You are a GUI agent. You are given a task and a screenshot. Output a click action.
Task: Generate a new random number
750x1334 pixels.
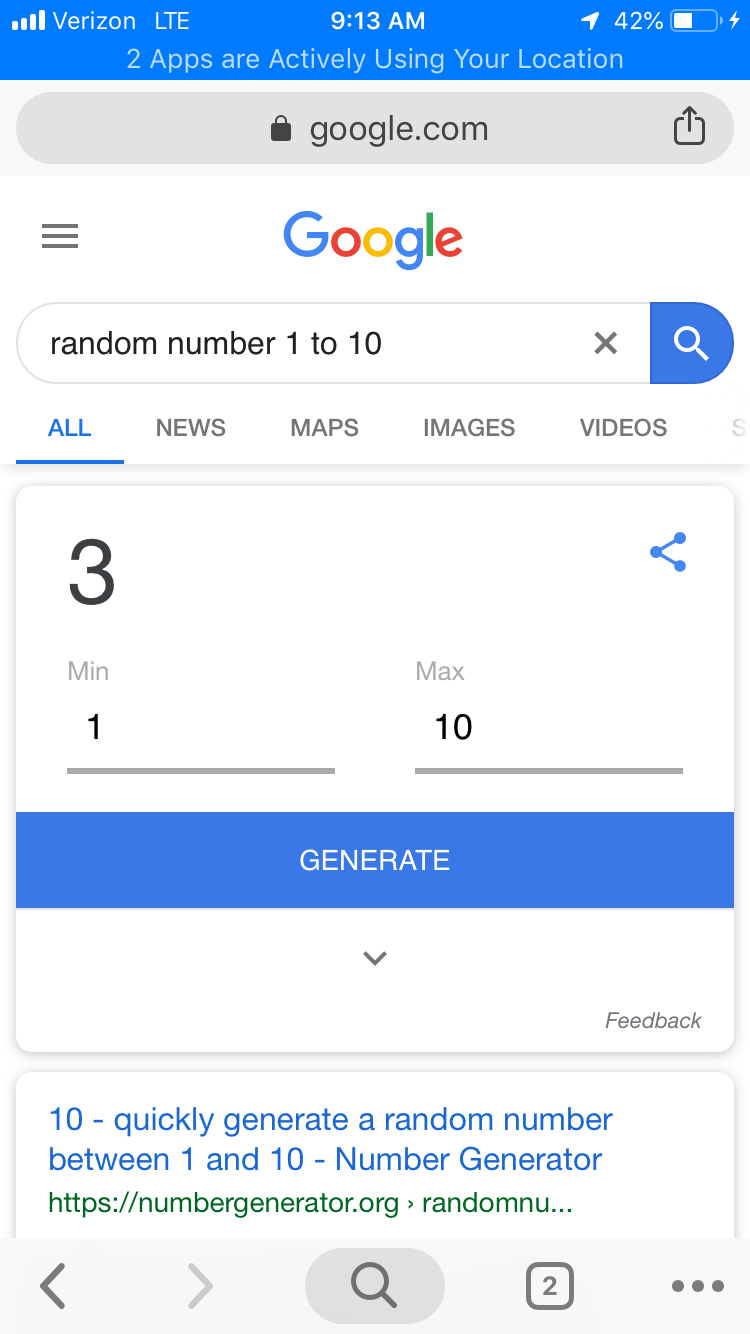(x=375, y=860)
